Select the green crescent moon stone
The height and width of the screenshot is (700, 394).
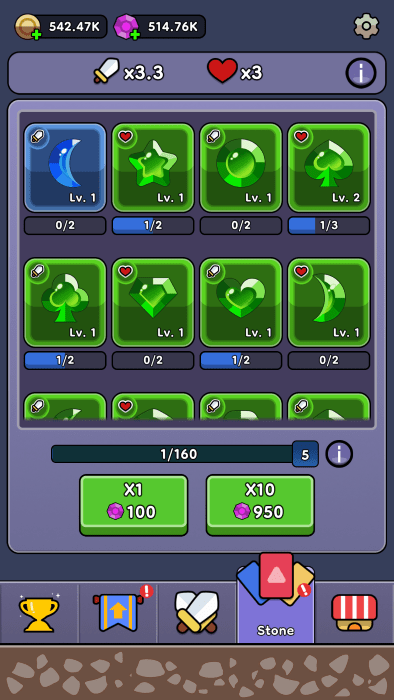(329, 302)
